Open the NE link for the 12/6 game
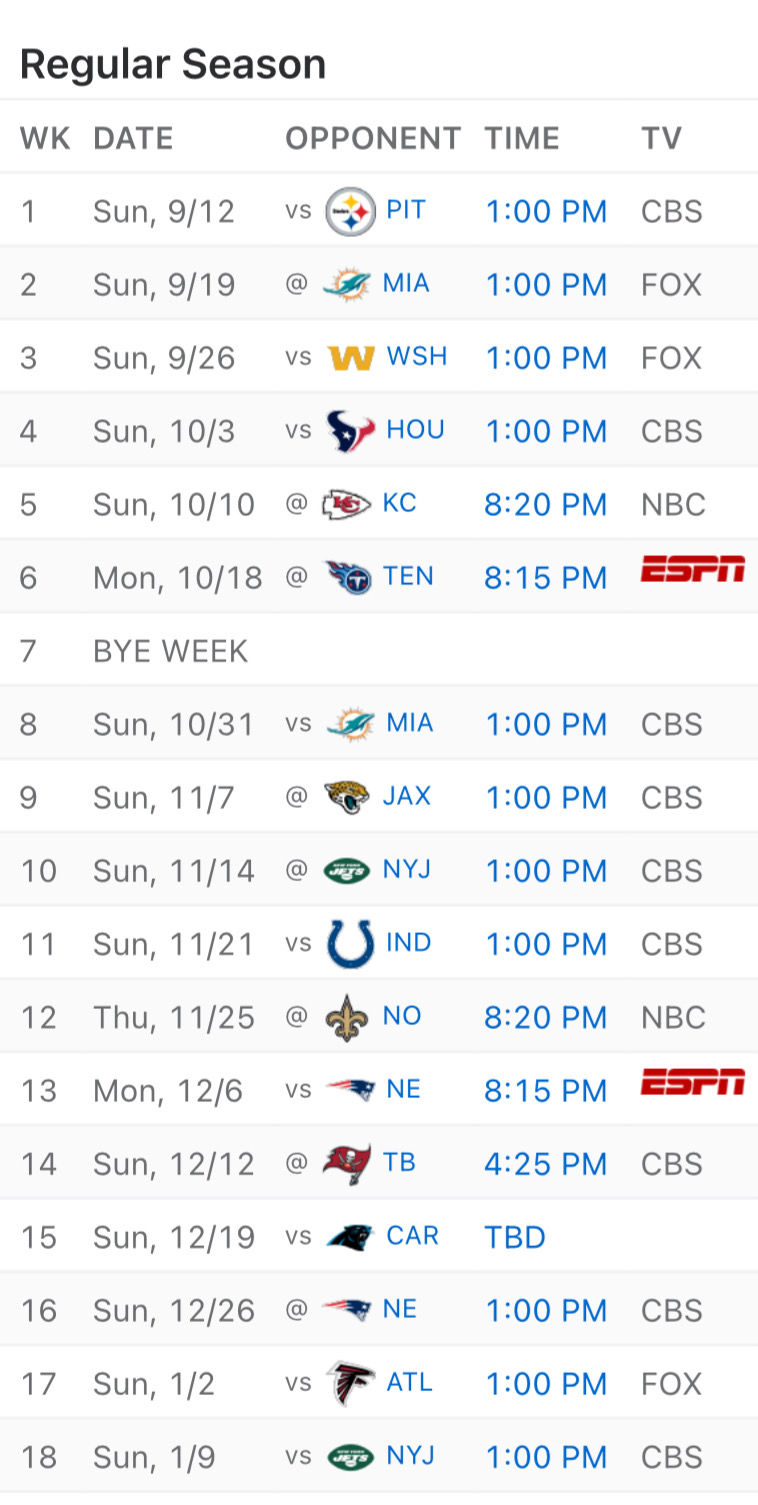The image size is (758, 1505). (x=404, y=1089)
